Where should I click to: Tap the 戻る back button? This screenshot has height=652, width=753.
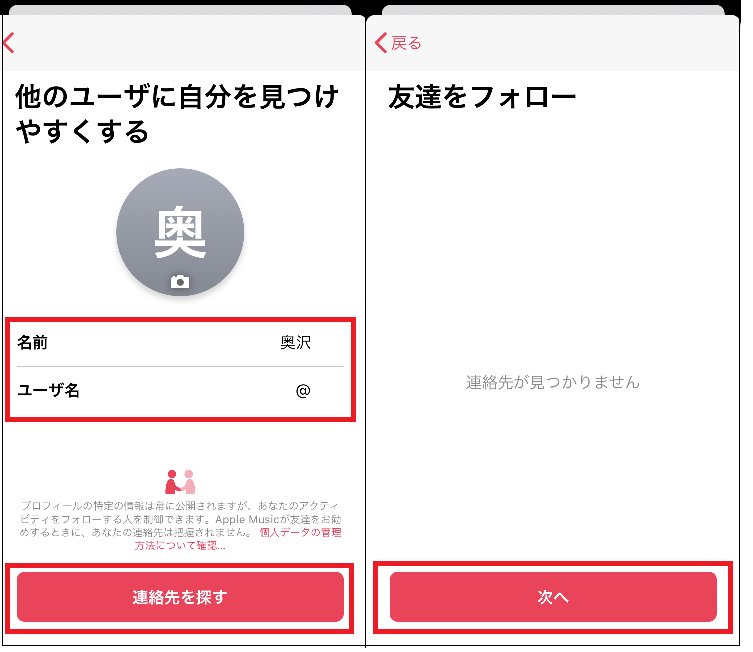coord(398,43)
